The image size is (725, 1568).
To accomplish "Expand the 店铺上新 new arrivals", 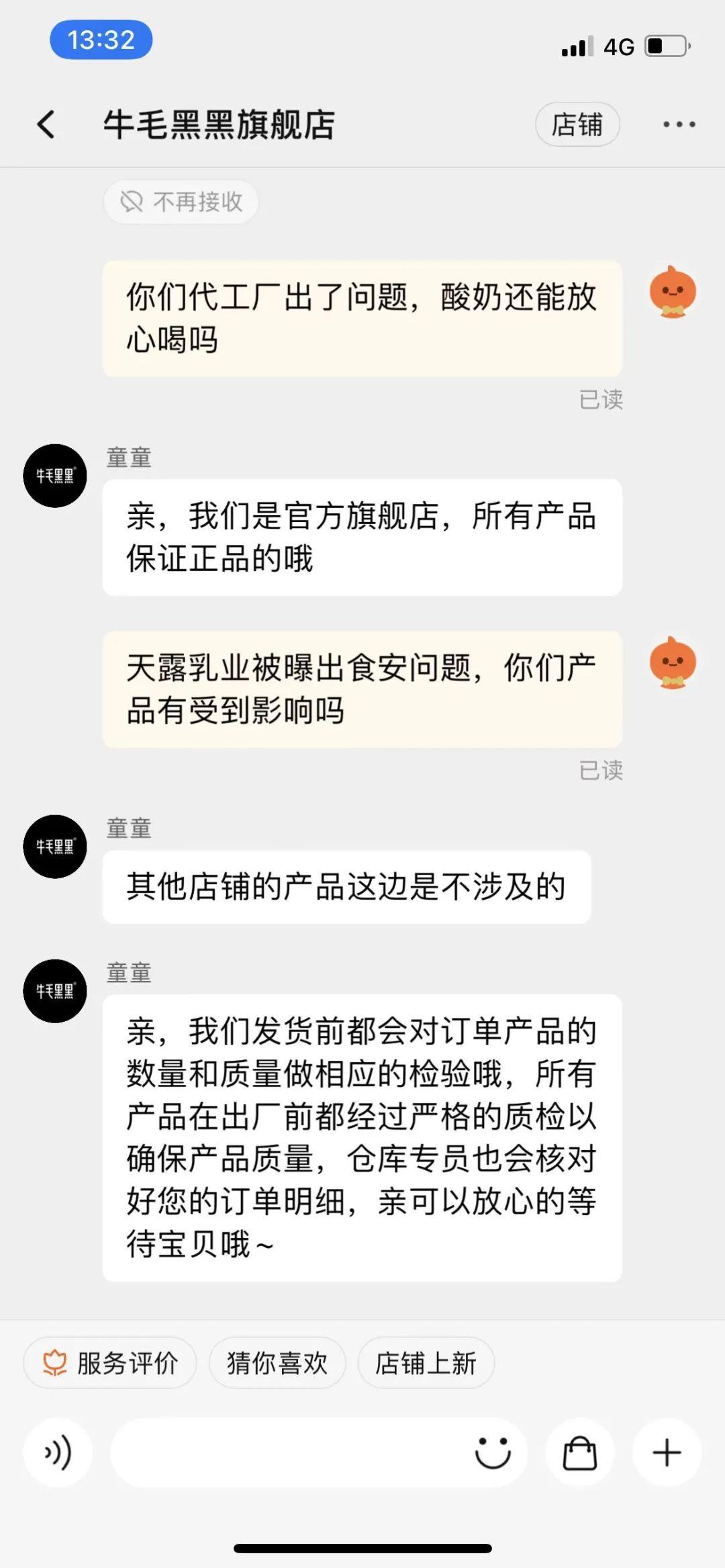I will click(x=426, y=1362).
